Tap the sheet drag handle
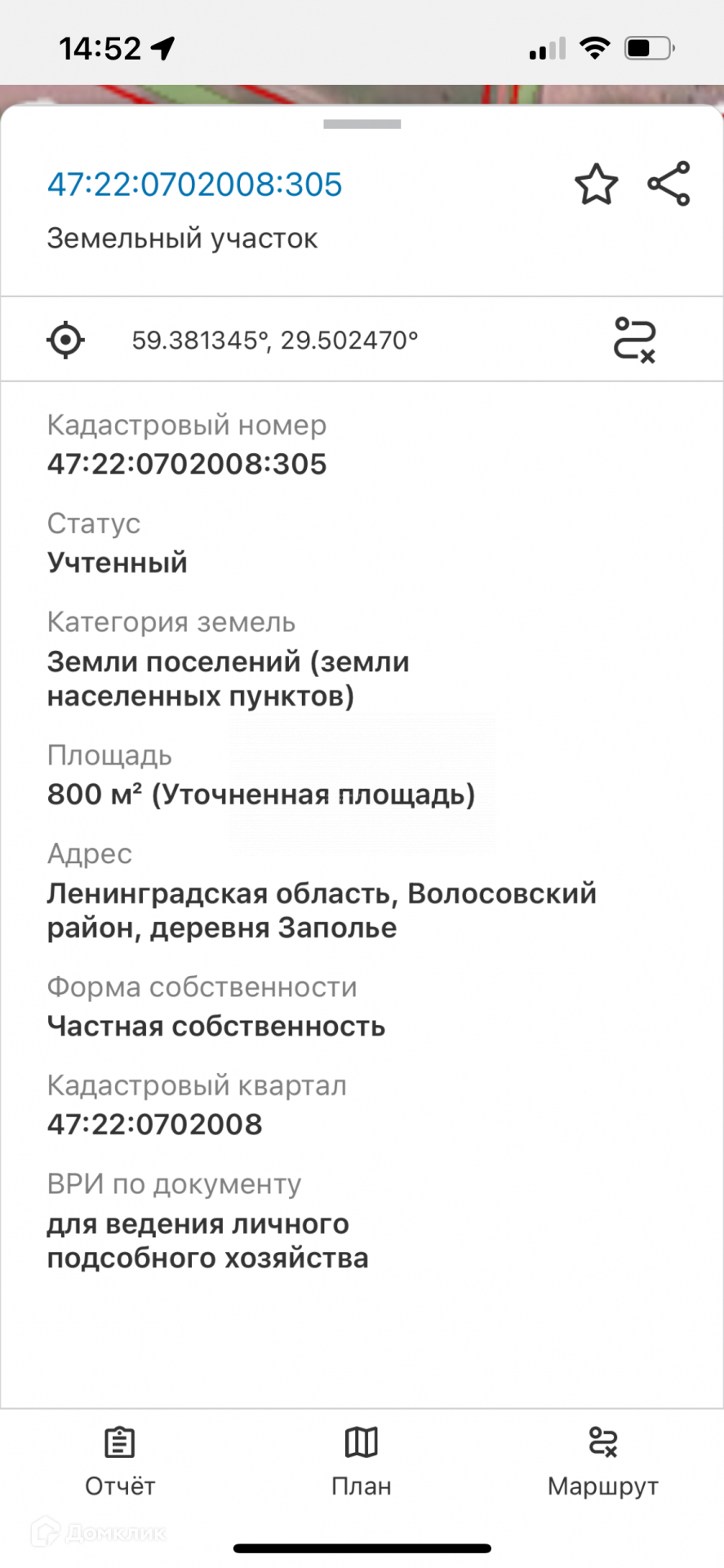 362,124
